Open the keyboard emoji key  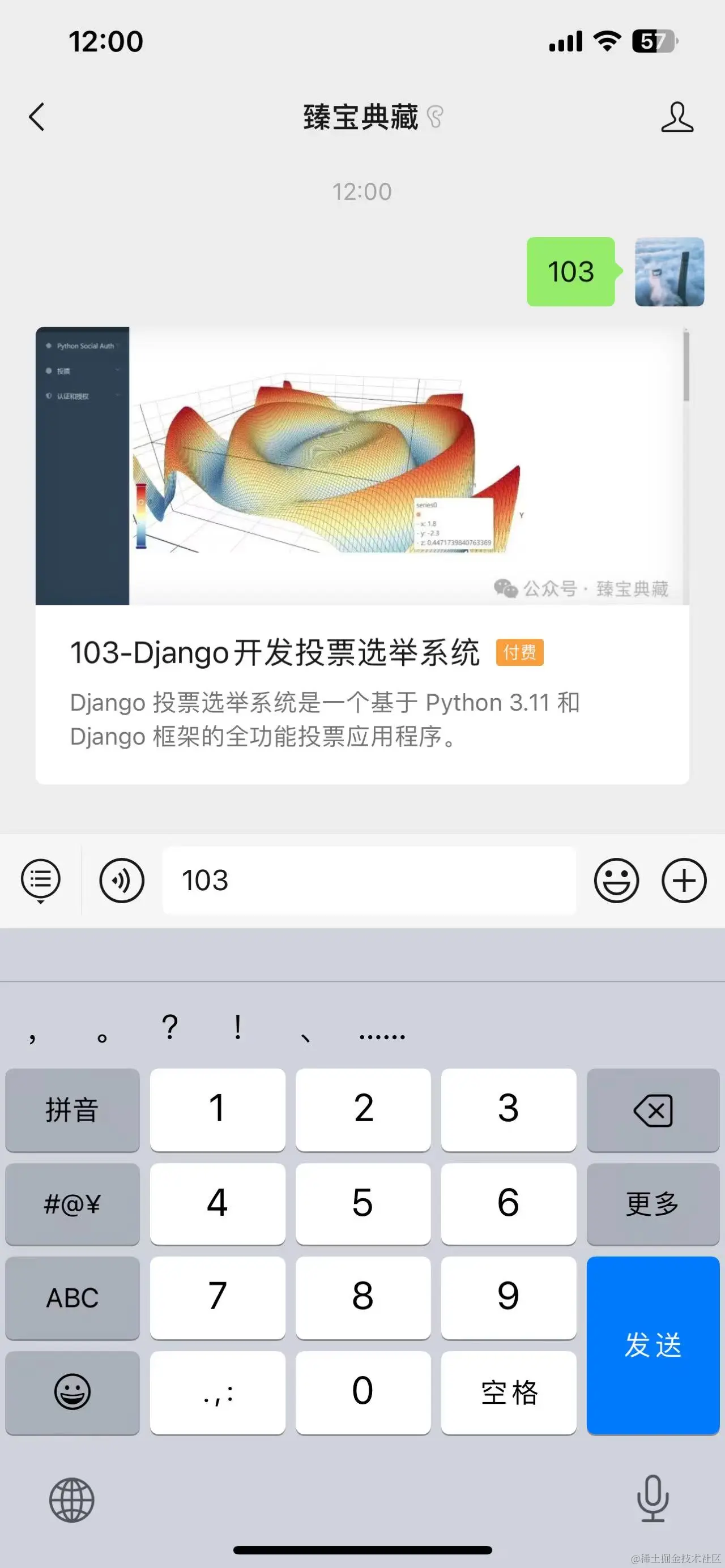tap(72, 1392)
